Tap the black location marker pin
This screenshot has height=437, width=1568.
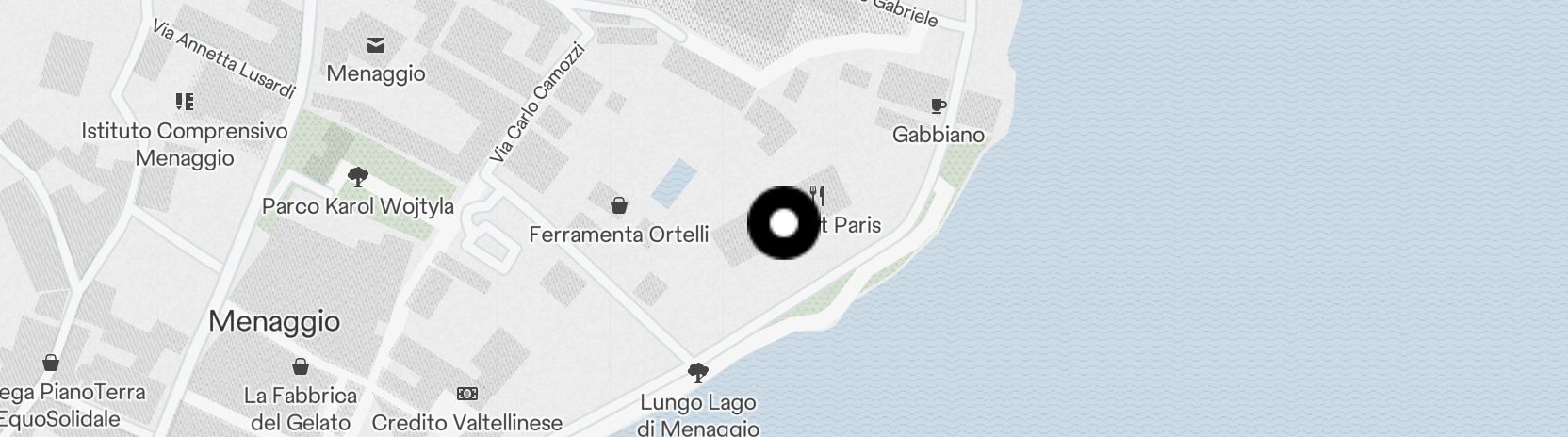[783, 223]
